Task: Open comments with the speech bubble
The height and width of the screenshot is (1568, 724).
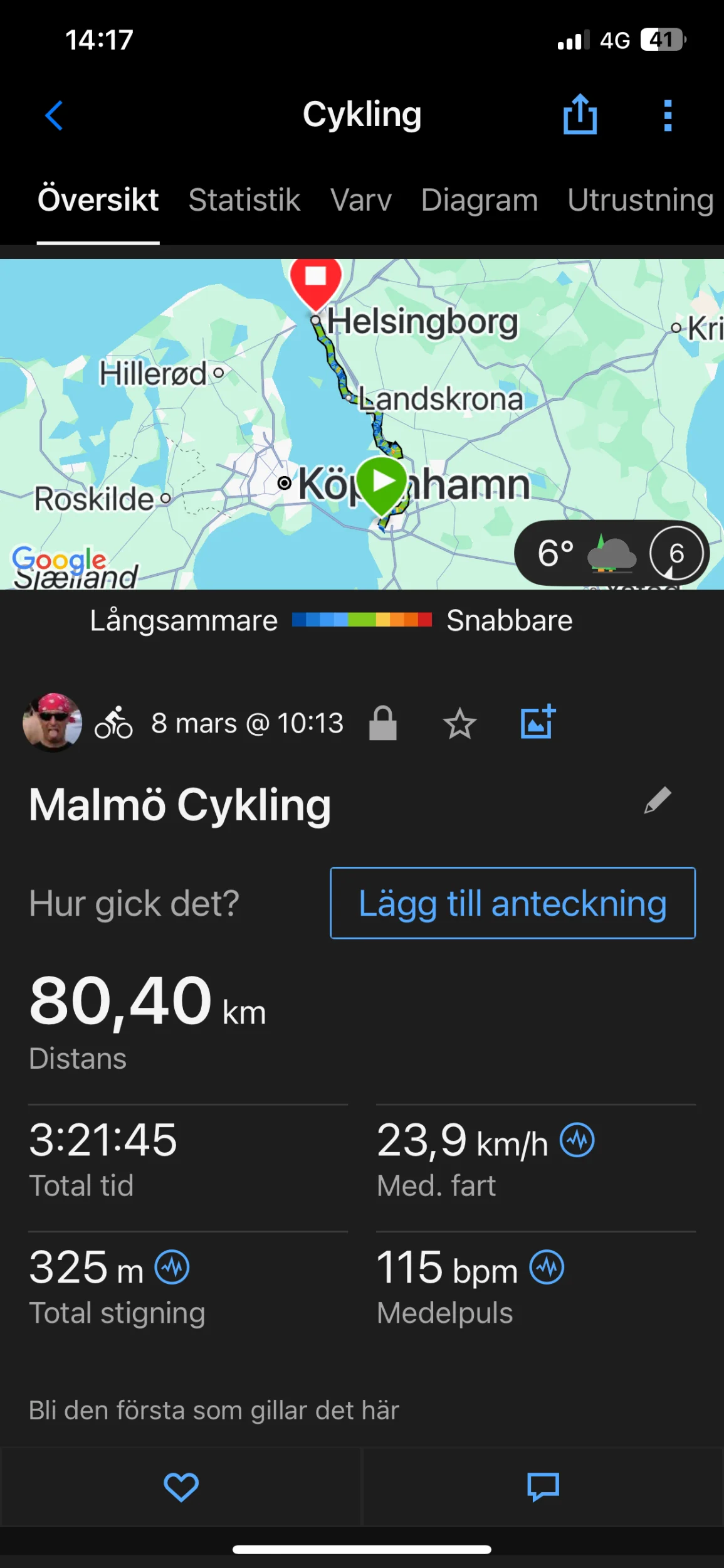Action: (x=543, y=1487)
